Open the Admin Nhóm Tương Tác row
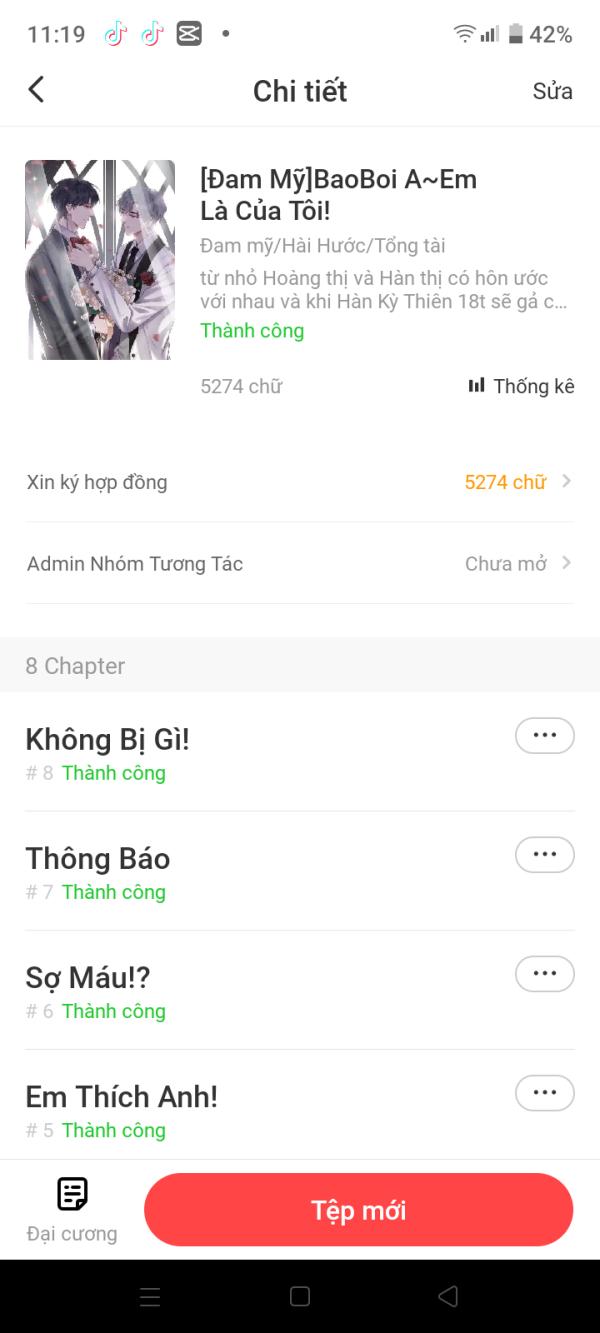 coord(300,564)
